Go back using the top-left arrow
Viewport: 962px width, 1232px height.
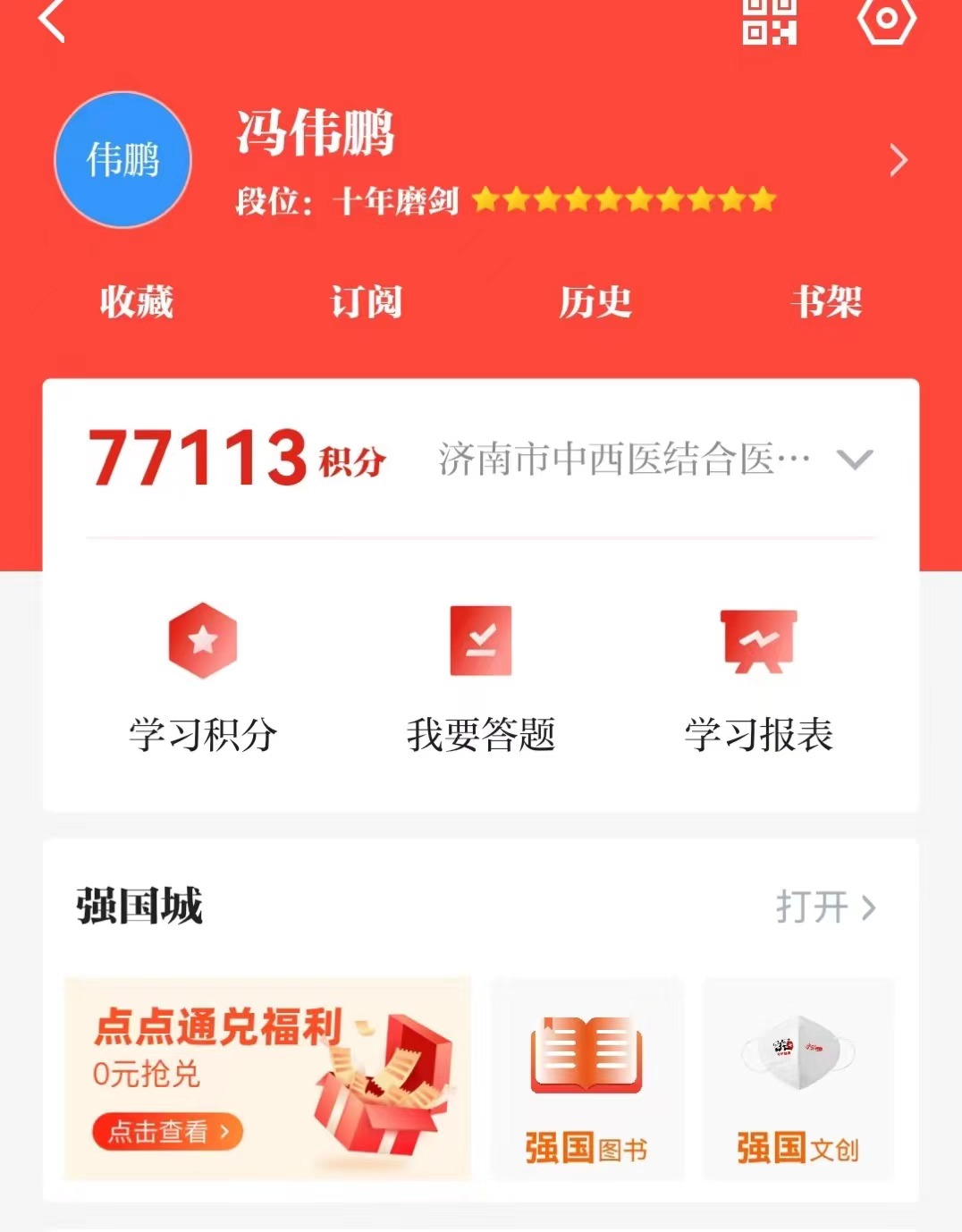click(x=52, y=20)
